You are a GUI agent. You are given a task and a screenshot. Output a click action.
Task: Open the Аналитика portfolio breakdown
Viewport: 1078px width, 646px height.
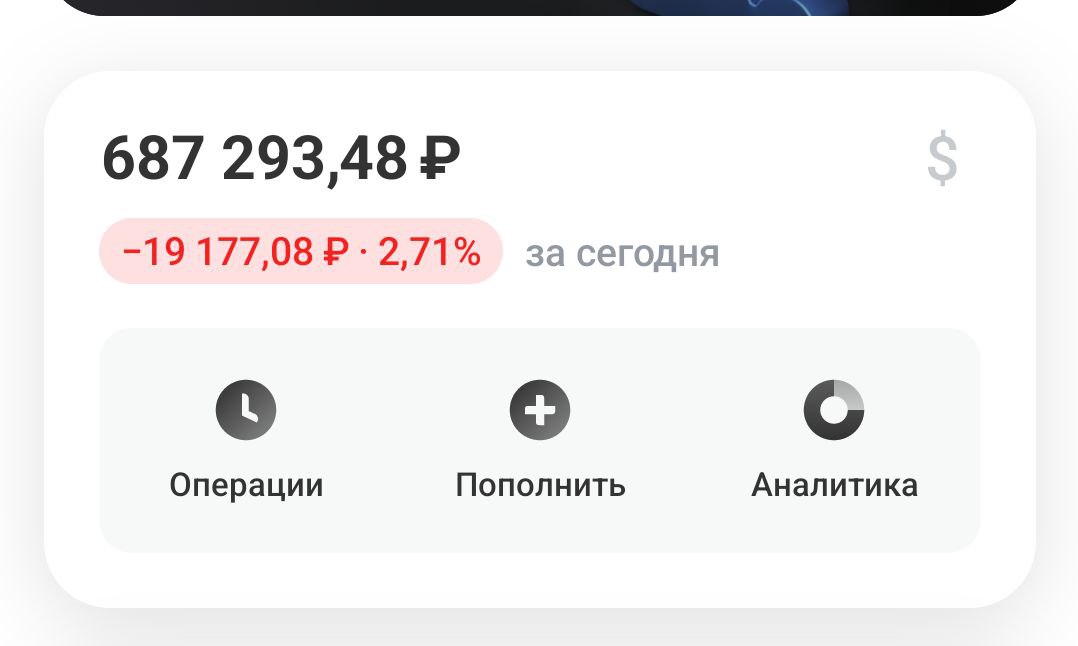click(834, 440)
